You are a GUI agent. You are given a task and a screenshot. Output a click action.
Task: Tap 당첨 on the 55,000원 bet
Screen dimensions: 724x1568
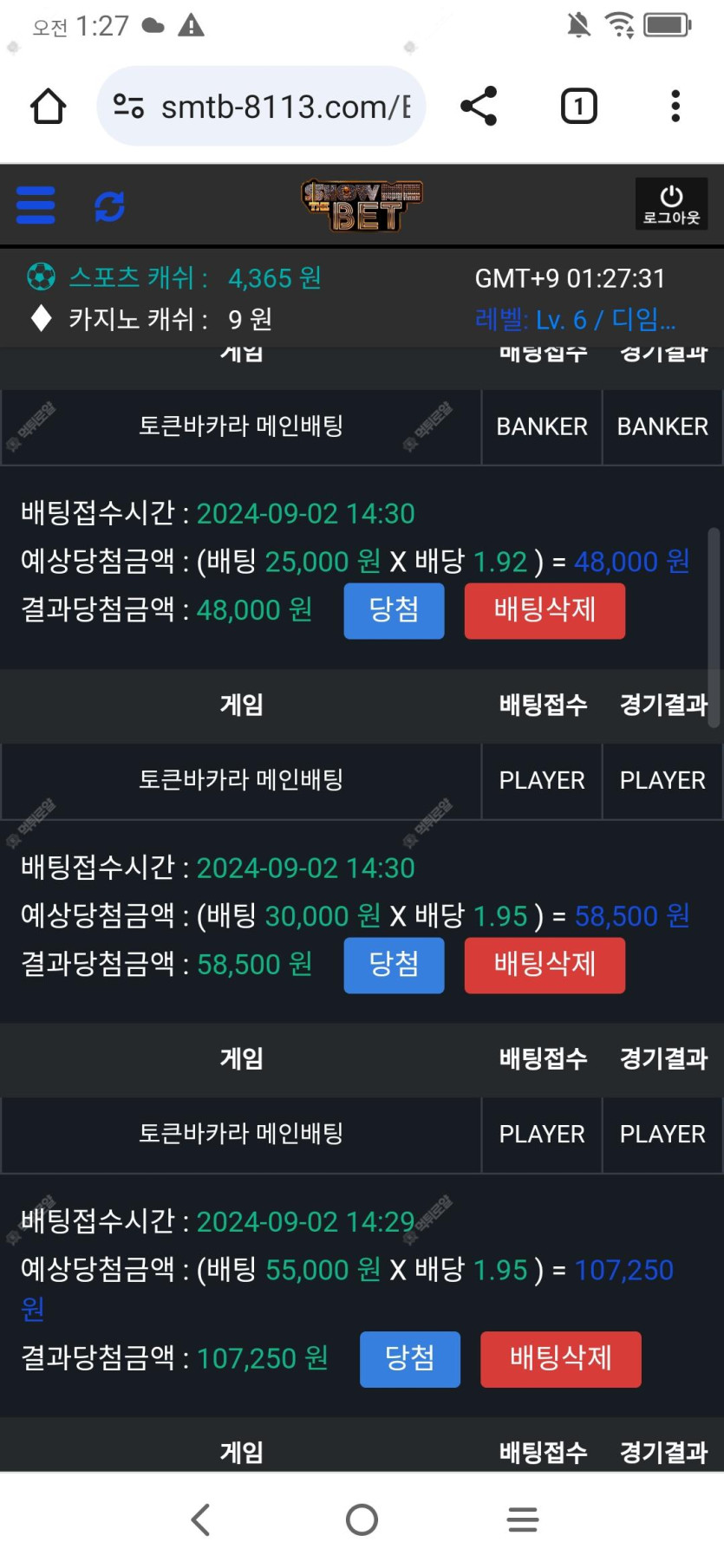(410, 1359)
